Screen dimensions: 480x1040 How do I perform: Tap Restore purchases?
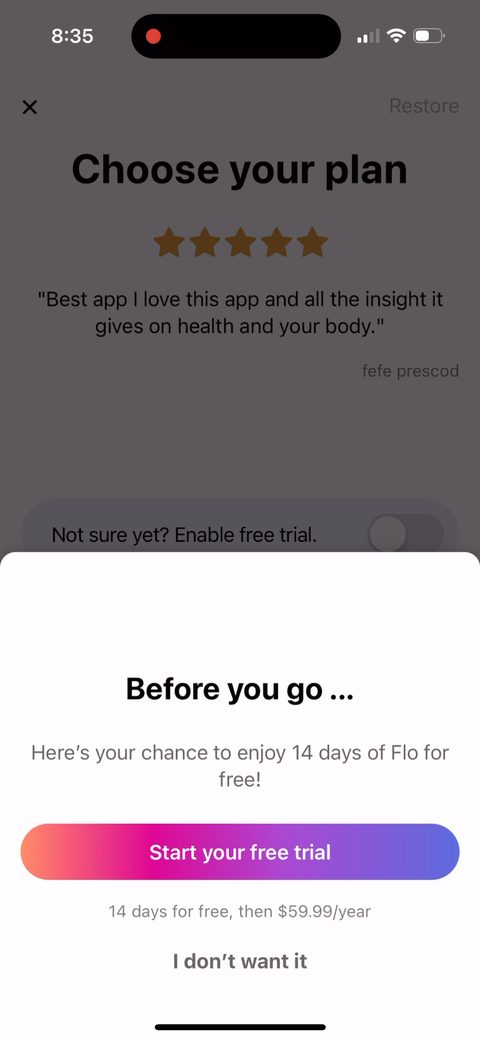pyautogui.click(x=424, y=106)
